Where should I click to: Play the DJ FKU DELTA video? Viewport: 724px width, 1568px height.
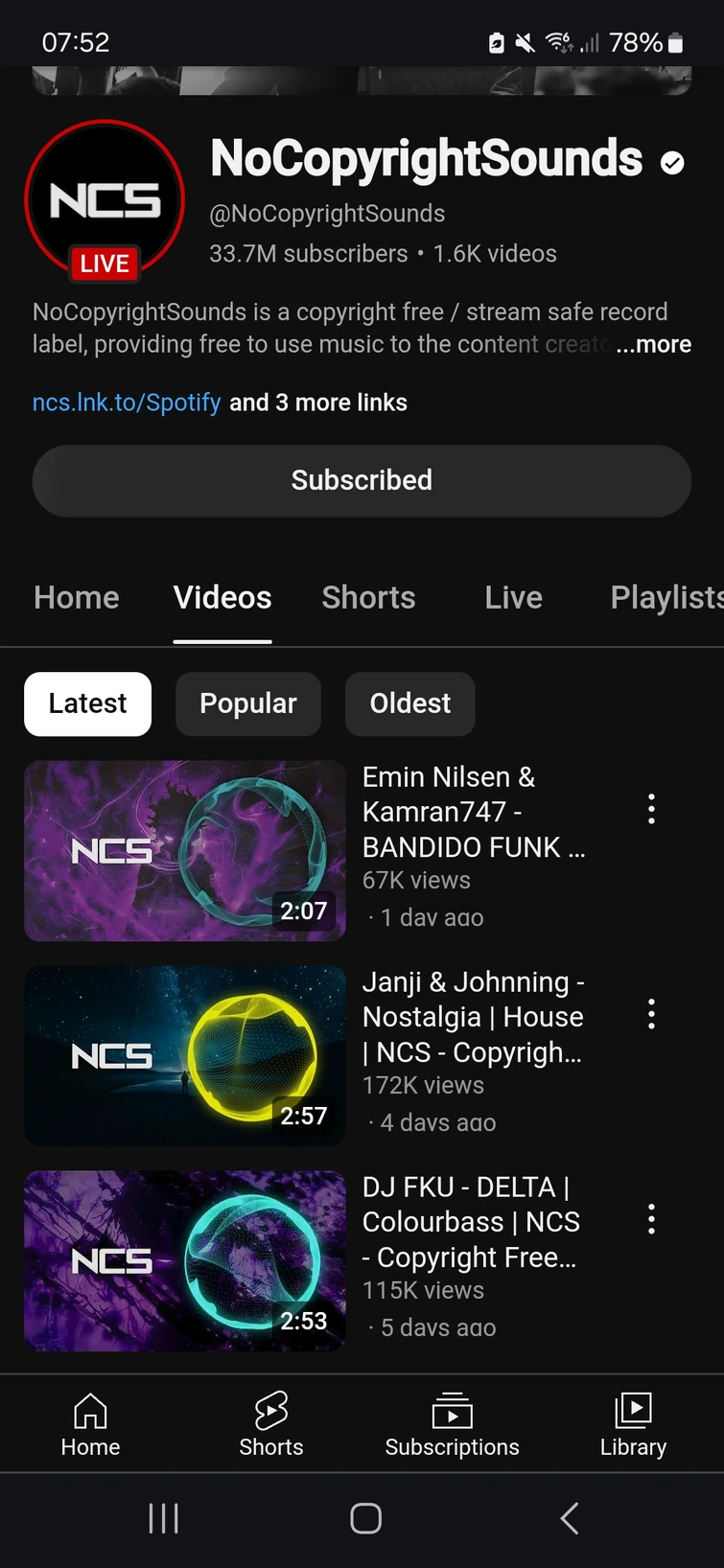tap(185, 1261)
